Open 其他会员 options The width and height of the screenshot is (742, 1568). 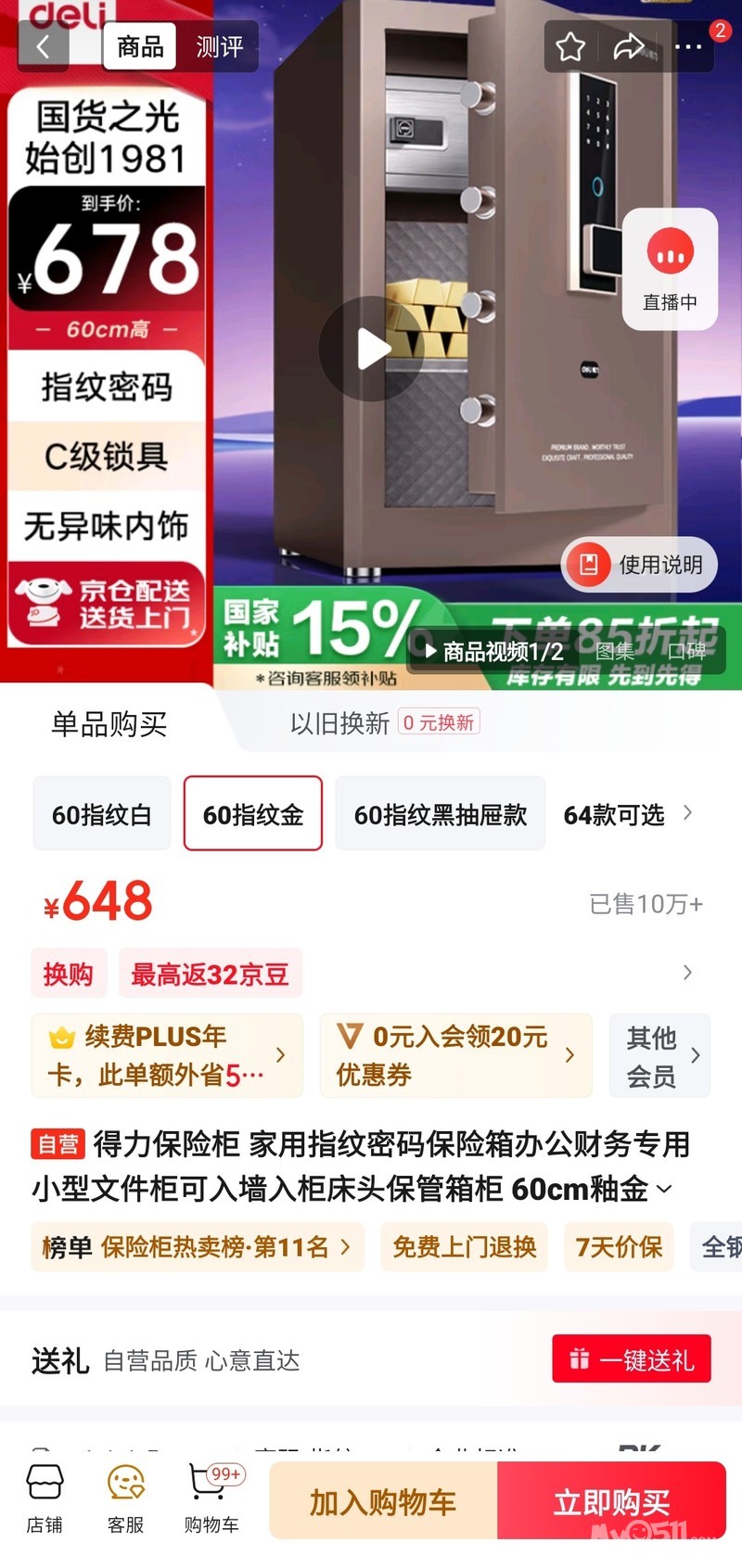pos(660,1055)
